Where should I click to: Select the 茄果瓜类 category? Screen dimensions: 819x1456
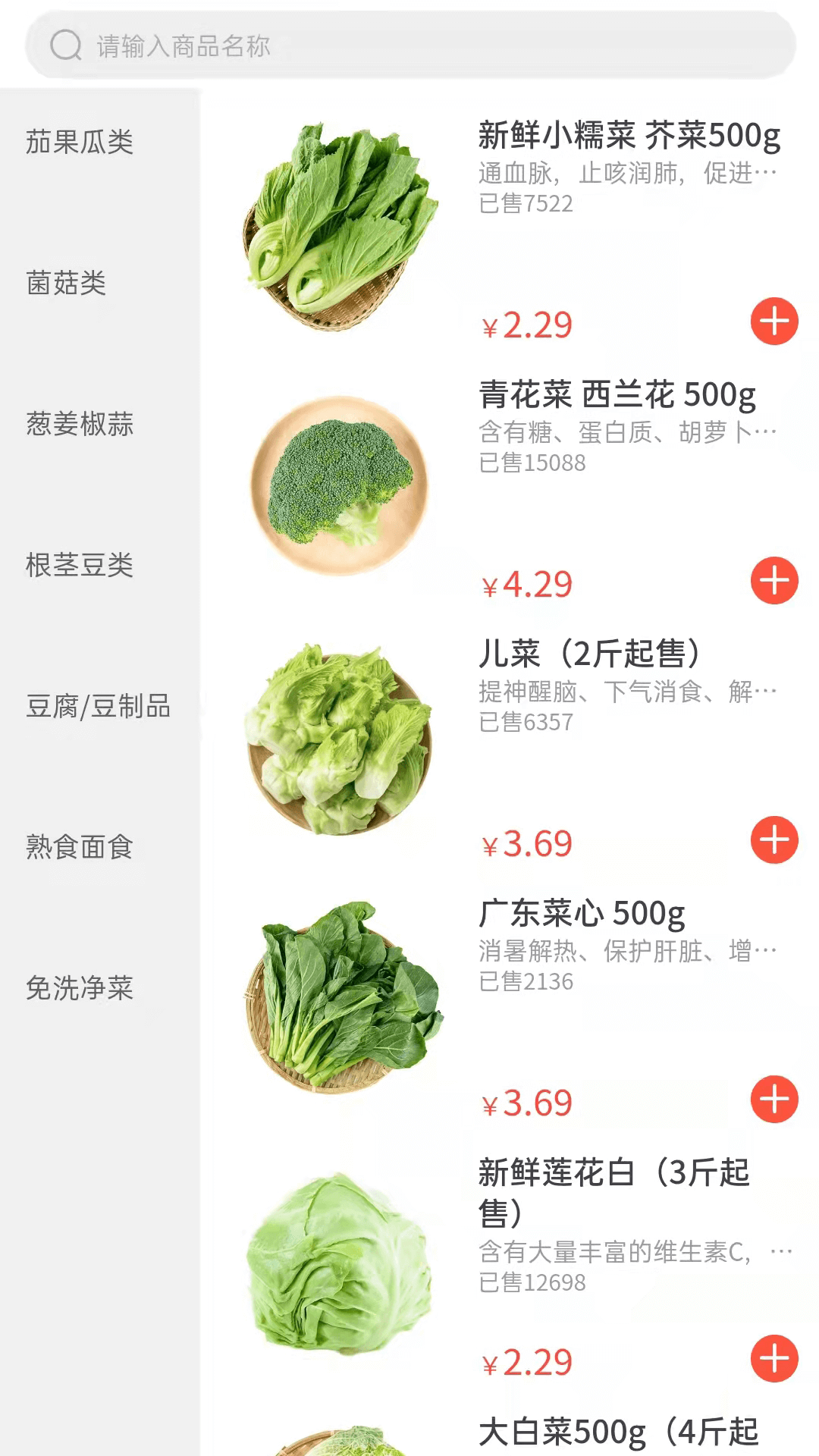tap(80, 142)
